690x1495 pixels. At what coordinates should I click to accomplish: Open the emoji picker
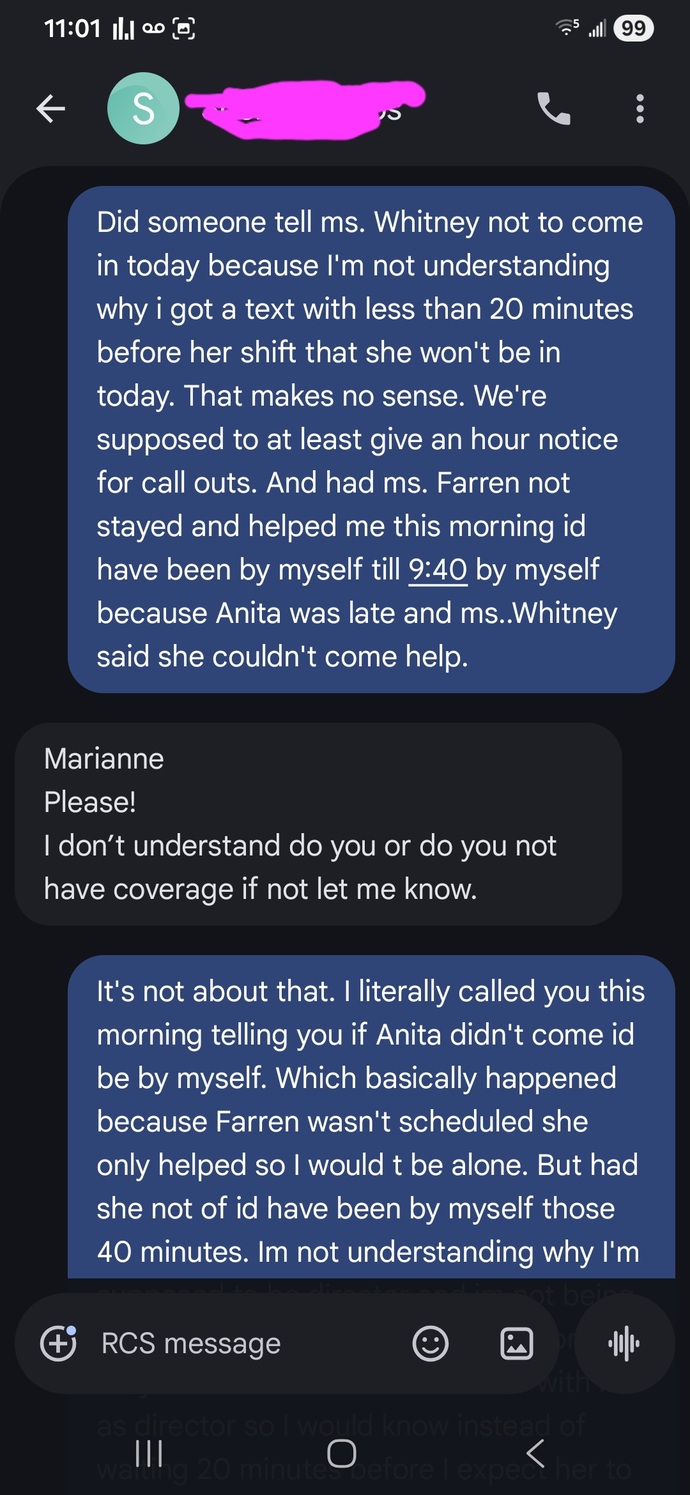430,1344
